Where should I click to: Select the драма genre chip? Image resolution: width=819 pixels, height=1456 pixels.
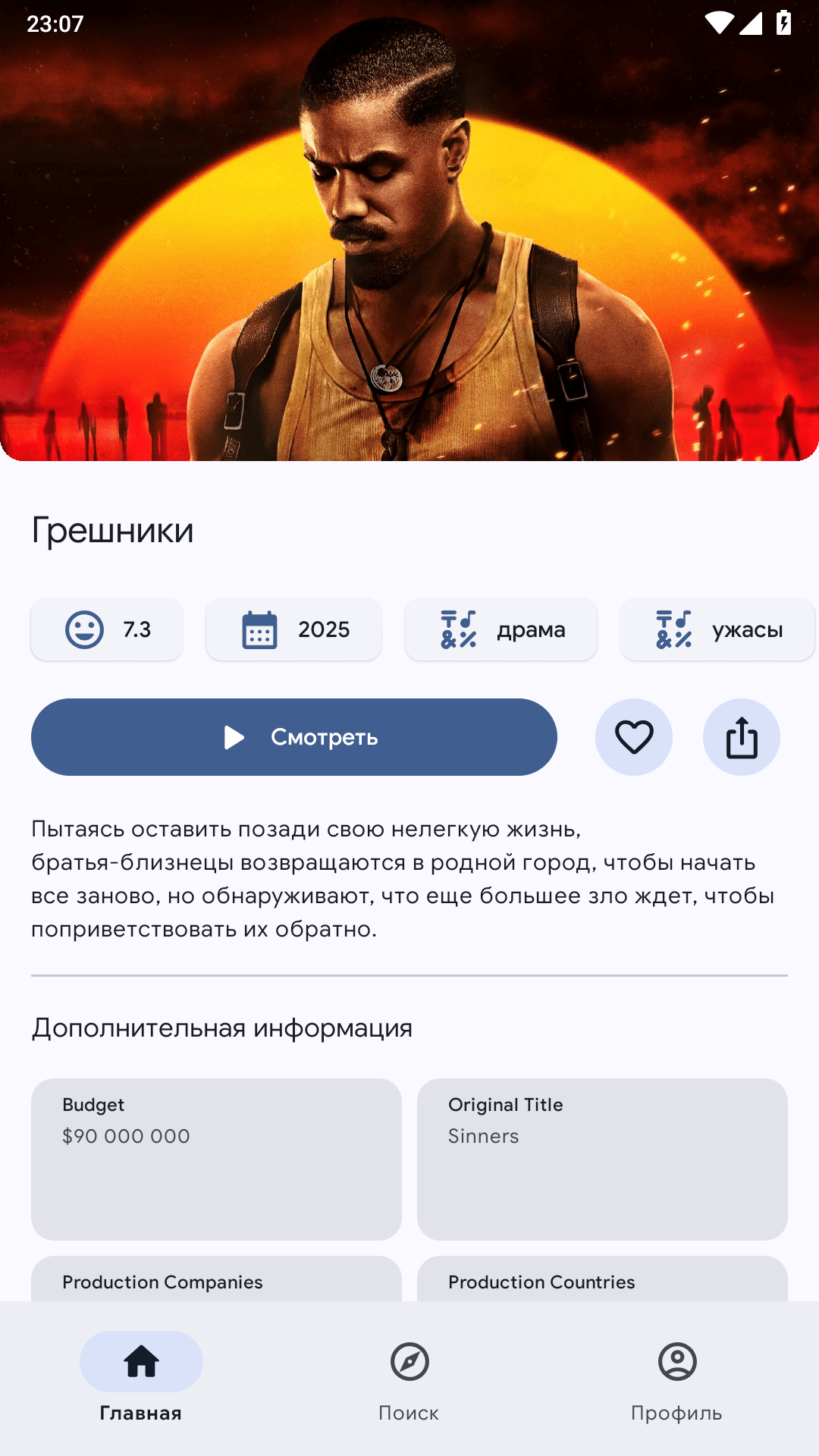(x=501, y=629)
